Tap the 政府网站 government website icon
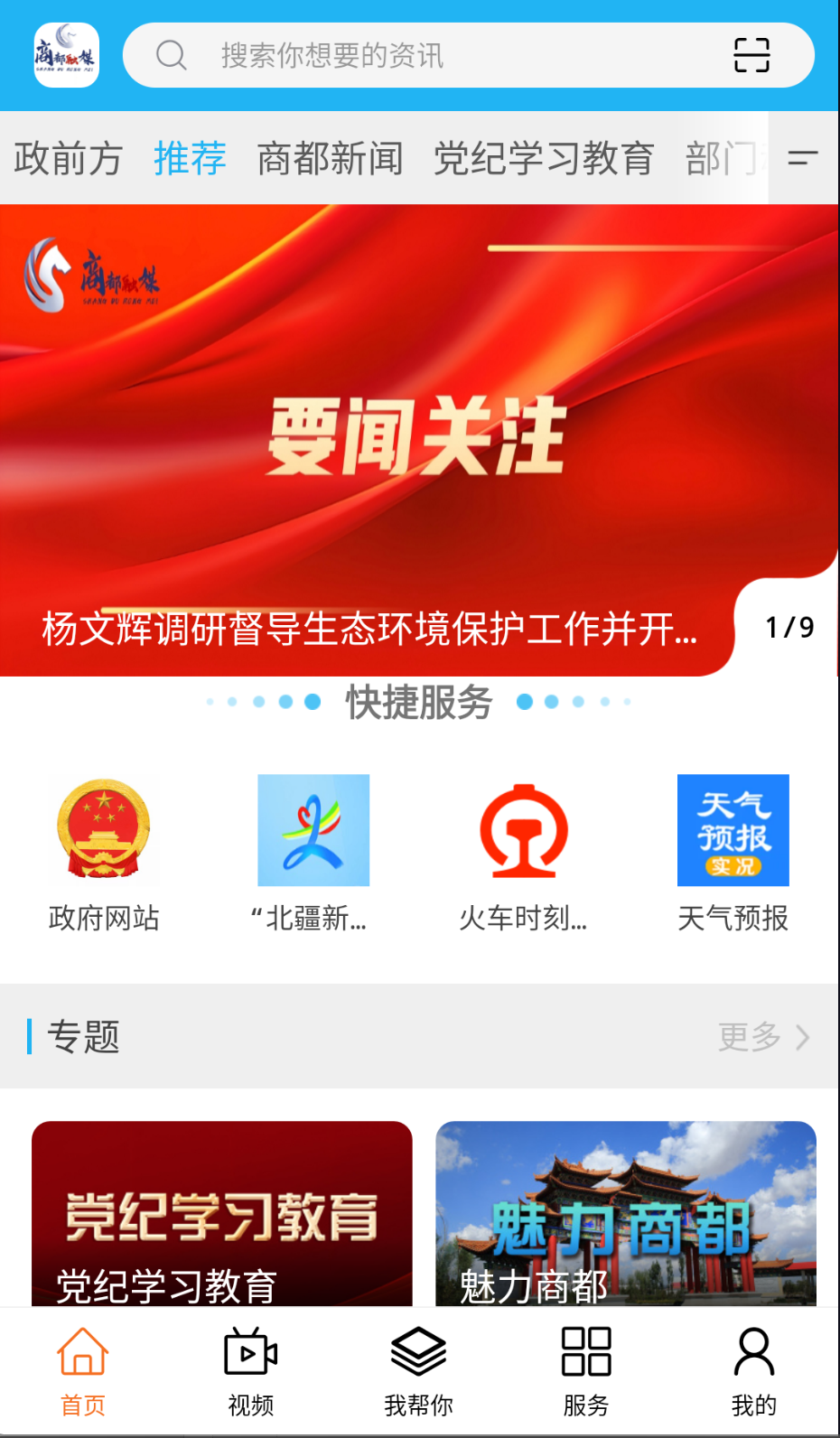Image resolution: width=840 pixels, height=1438 pixels. coord(104,831)
